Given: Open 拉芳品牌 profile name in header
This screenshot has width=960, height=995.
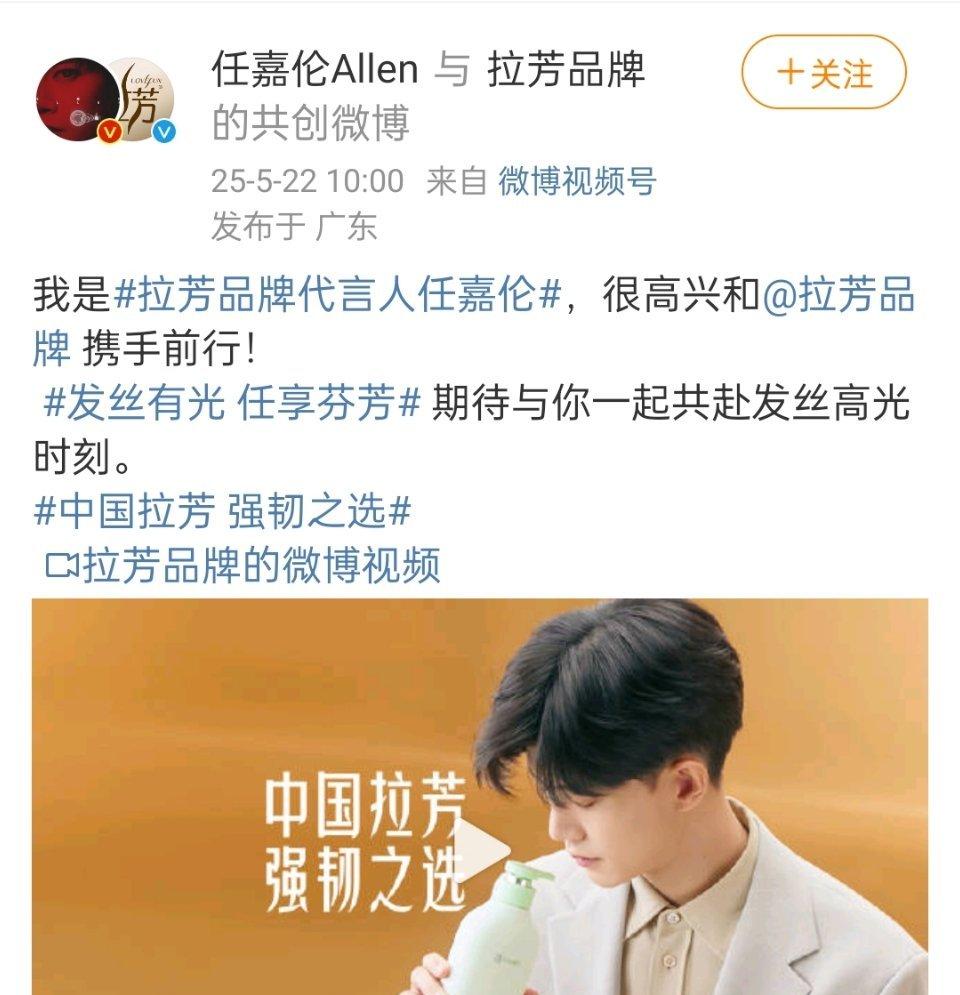Looking at the screenshot, I should click(566, 70).
